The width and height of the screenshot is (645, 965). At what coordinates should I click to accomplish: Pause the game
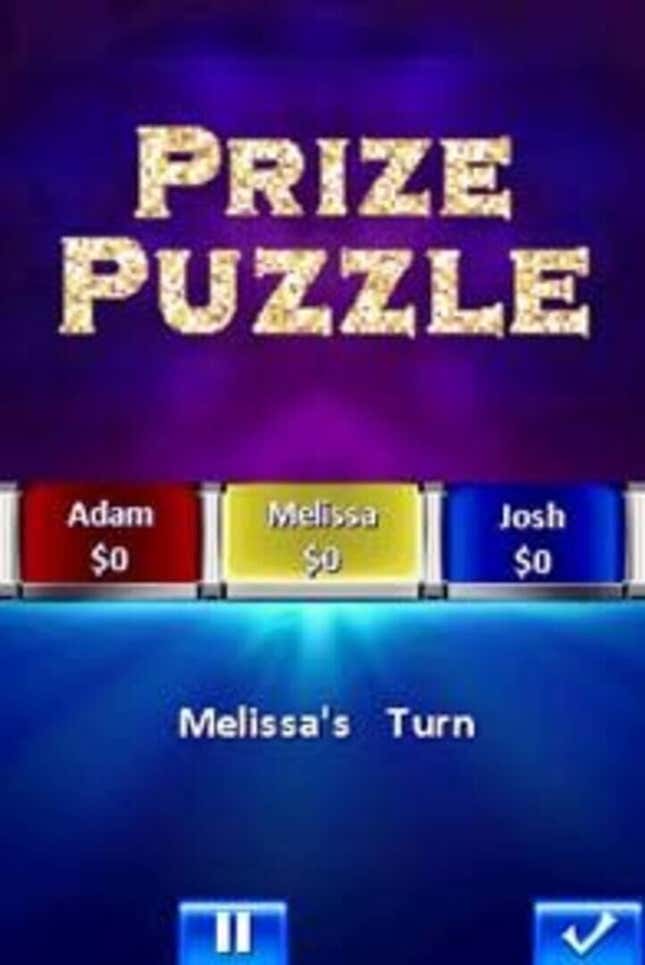click(233, 932)
